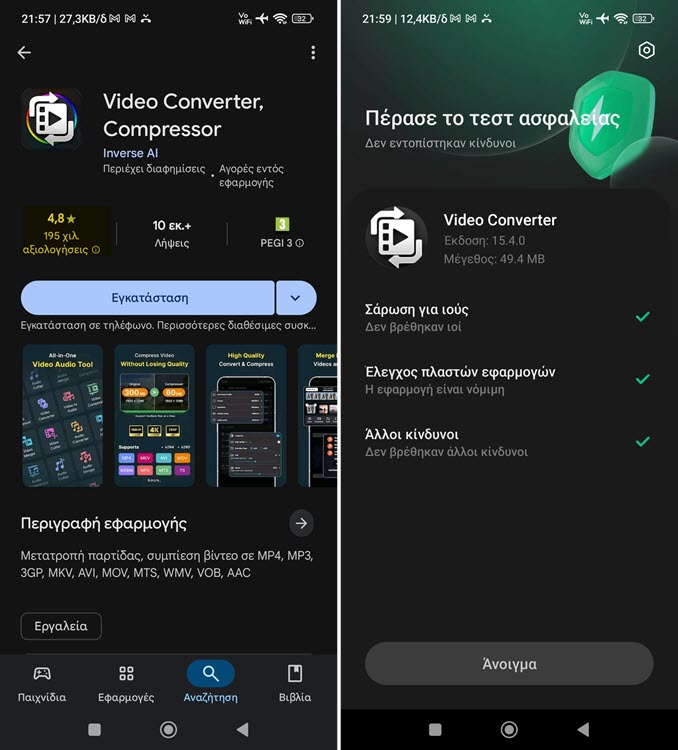Switch to the Εφαρμογές tab
This screenshot has height=750, width=678.
pyautogui.click(x=126, y=683)
